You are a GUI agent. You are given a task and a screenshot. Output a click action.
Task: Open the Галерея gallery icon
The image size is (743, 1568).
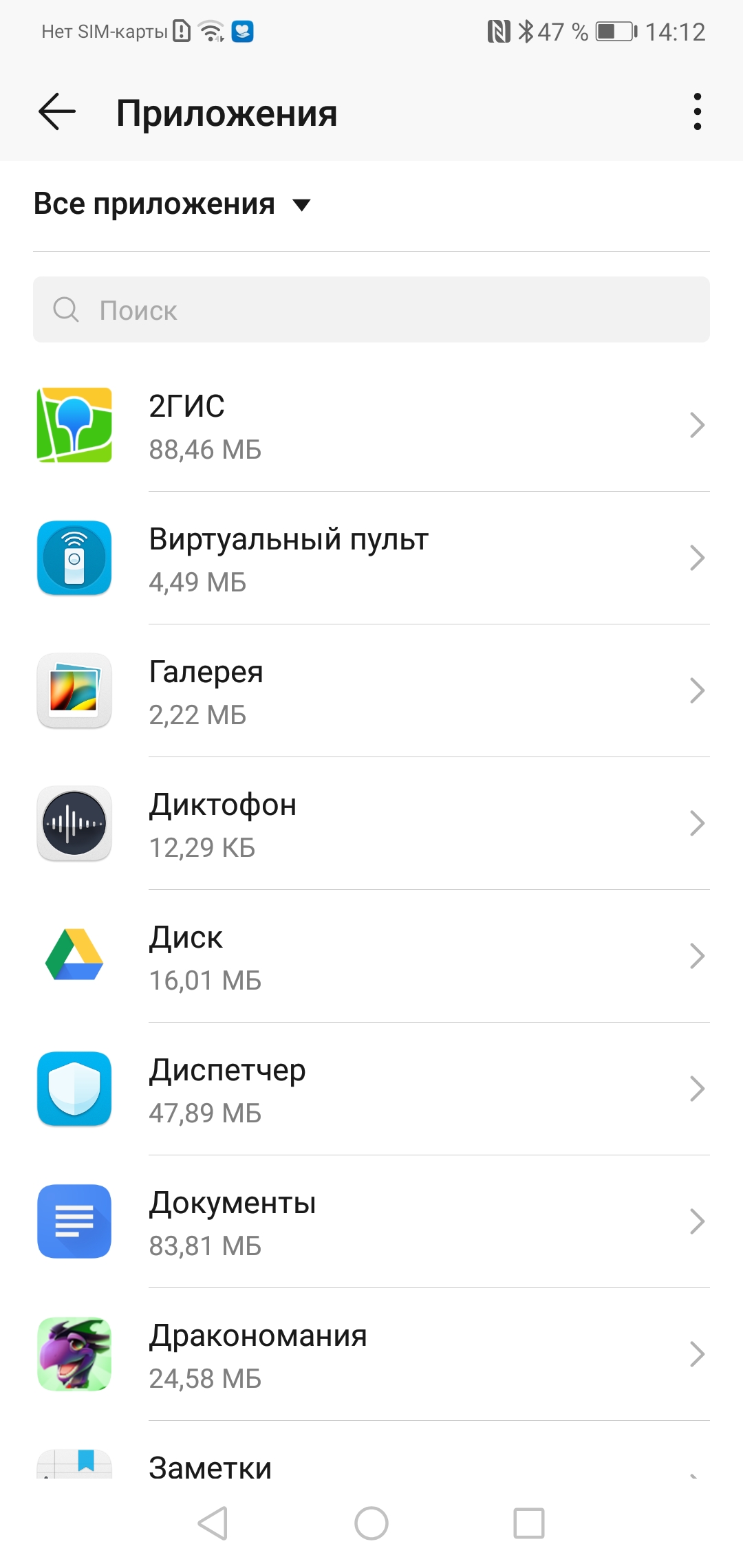click(x=74, y=691)
